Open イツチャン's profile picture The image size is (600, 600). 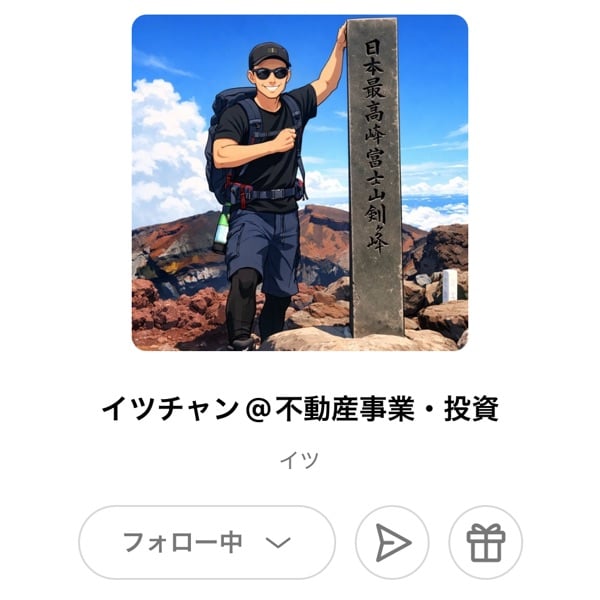click(300, 183)
